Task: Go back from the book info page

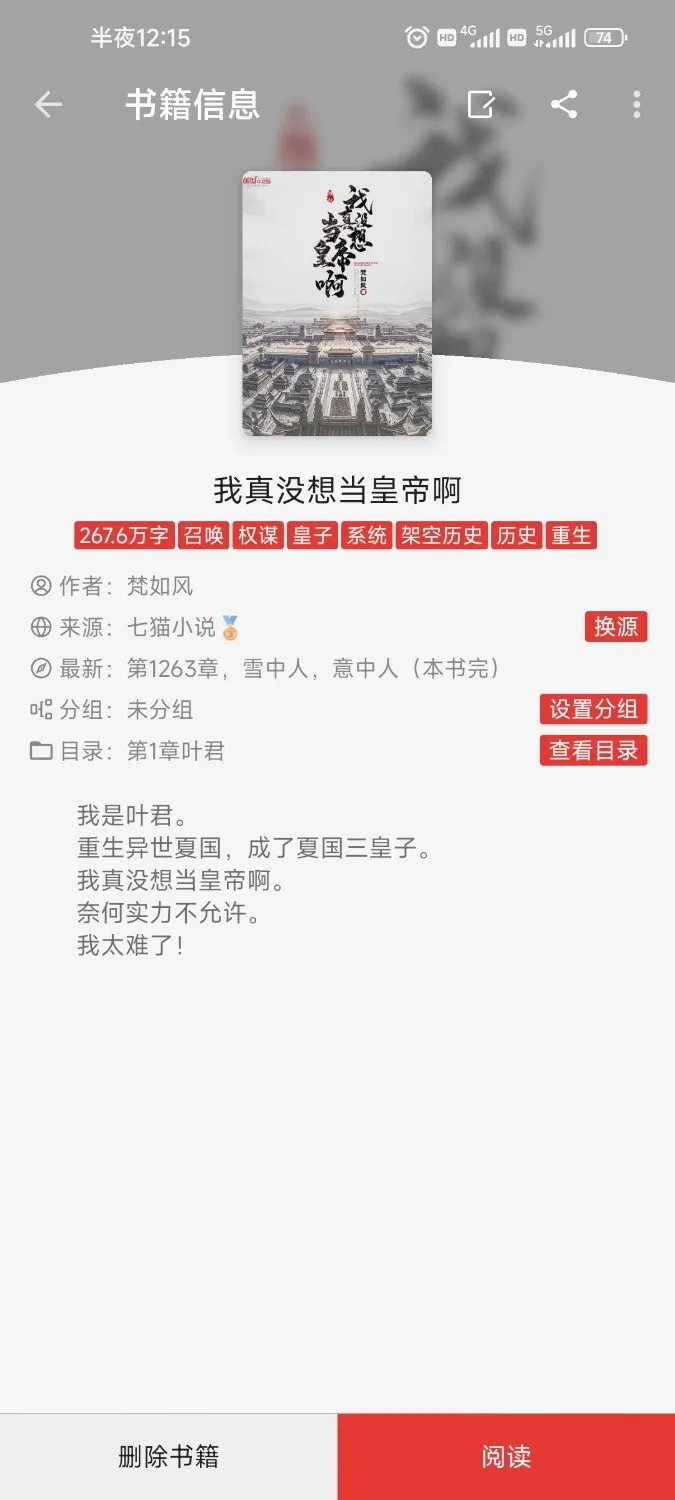Action: (48, 104)
